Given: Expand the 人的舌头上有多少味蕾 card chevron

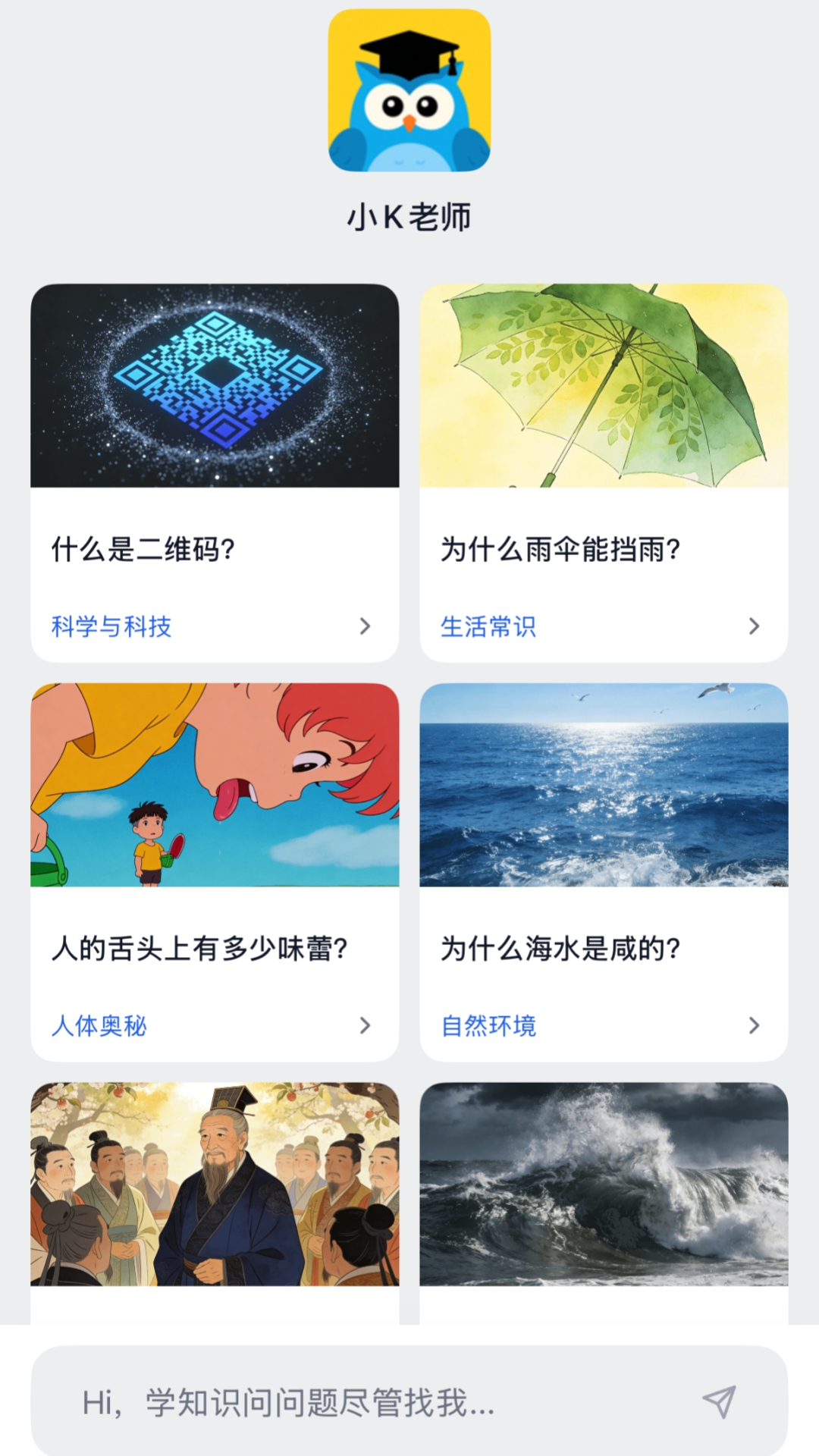Looking at the screenshot, I should (366, 1026).
